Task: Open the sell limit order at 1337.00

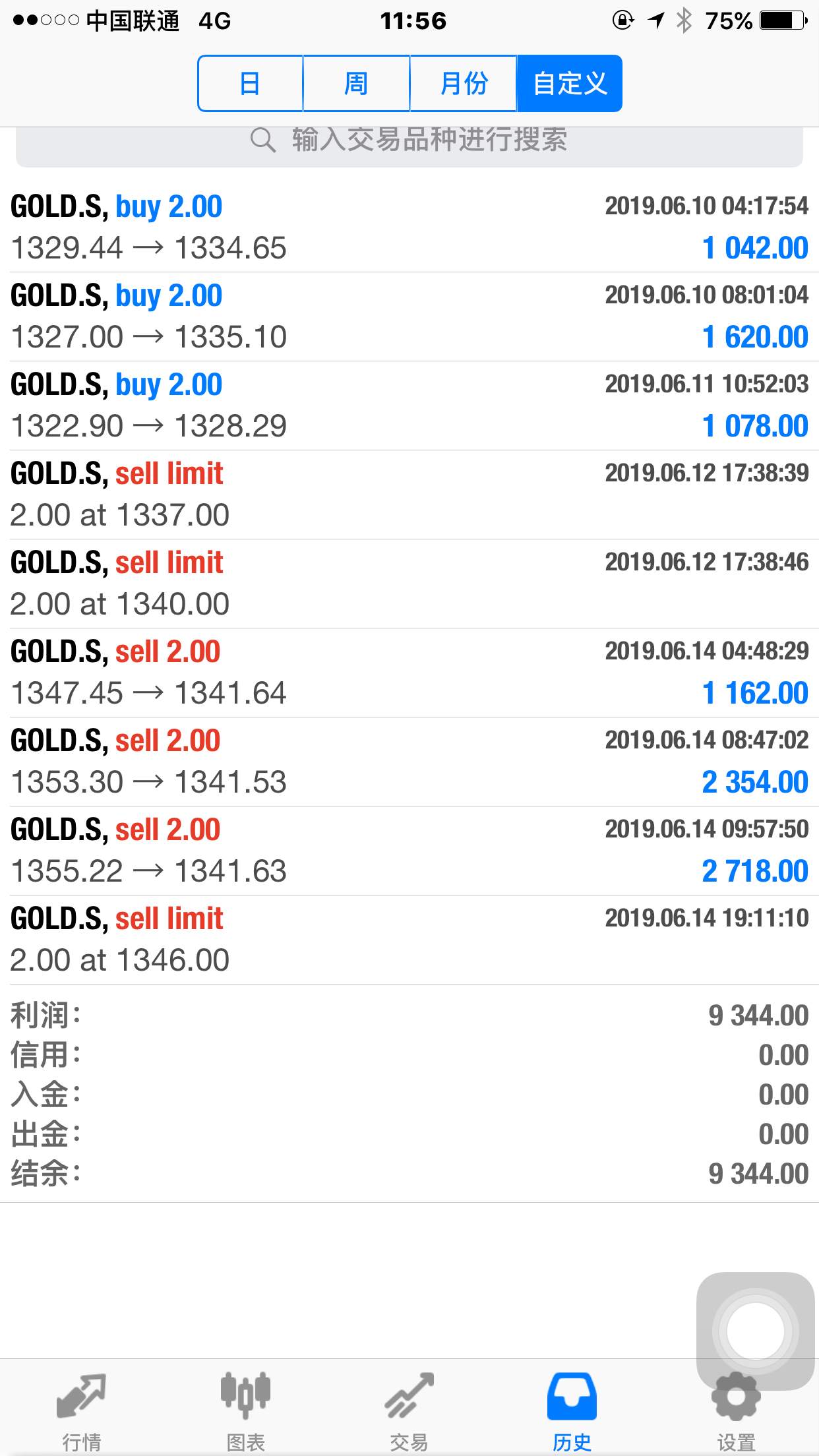Action: [x=409, y=495]
